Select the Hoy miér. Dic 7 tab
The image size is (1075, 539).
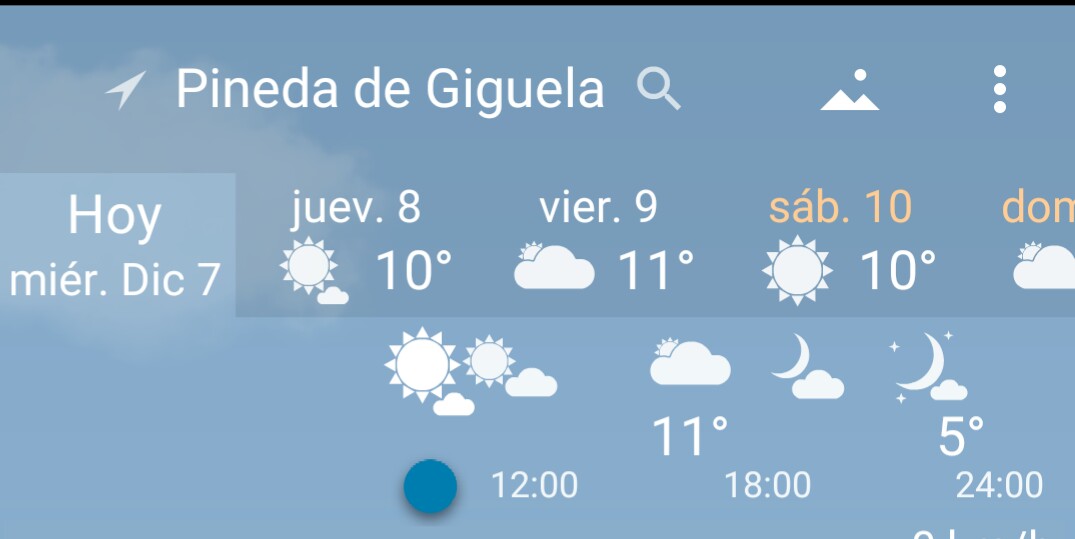116,245
